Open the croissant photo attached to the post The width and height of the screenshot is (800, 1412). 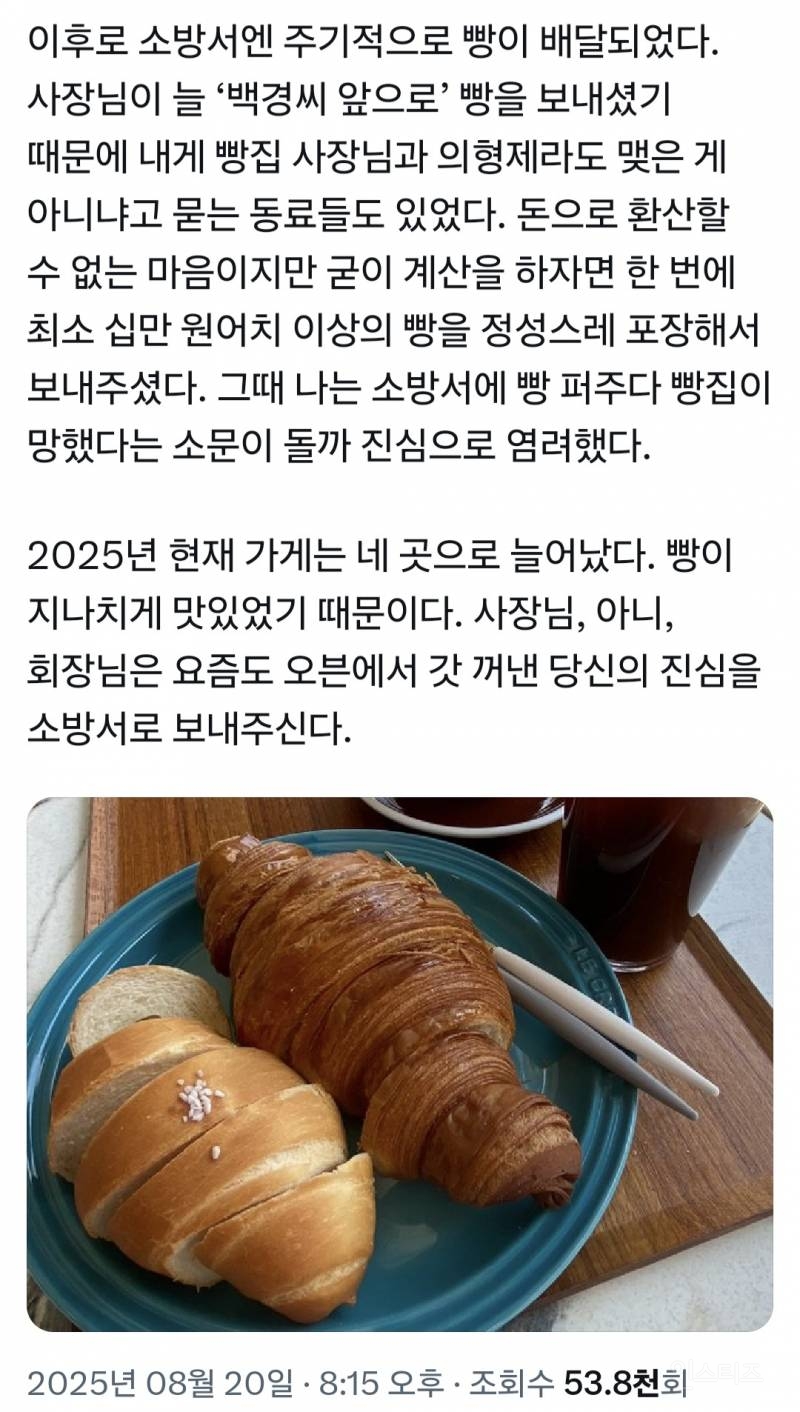(x=400, y=1064)
